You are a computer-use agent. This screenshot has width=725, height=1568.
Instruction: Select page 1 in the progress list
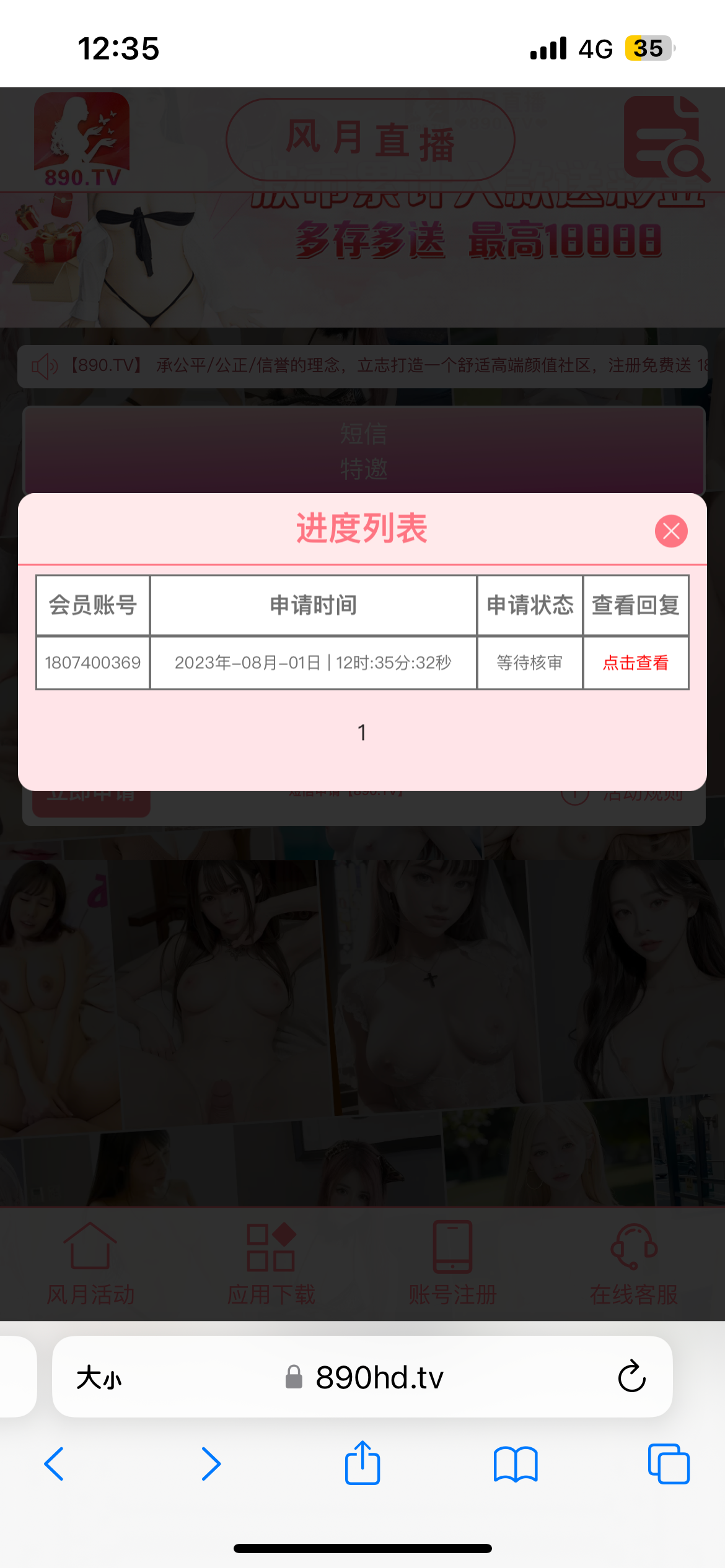362,733
